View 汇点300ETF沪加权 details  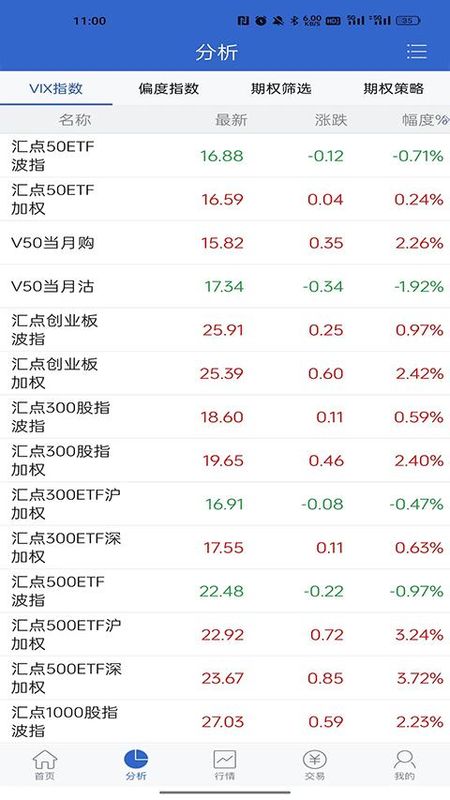[225, 504]
